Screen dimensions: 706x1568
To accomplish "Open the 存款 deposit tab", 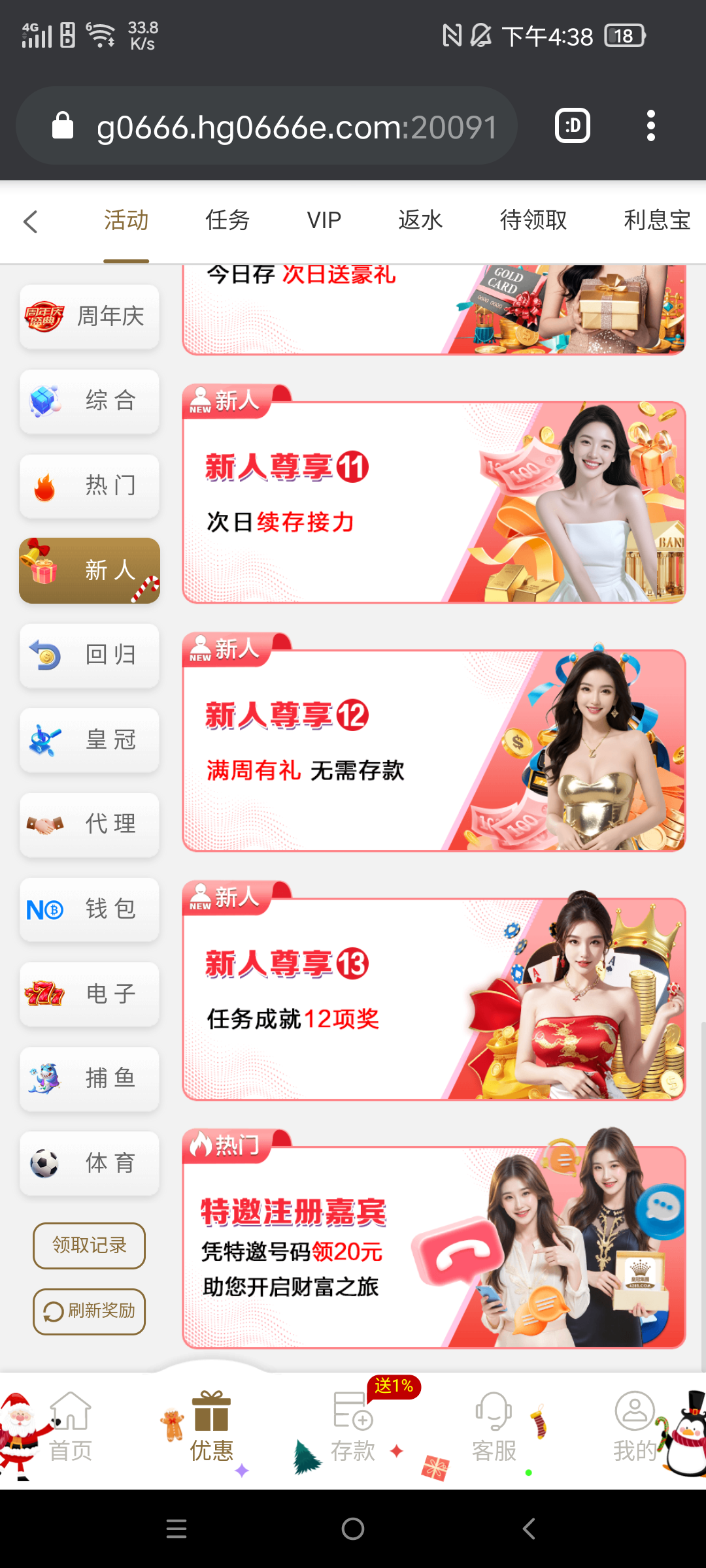I will coord(353,1428).
